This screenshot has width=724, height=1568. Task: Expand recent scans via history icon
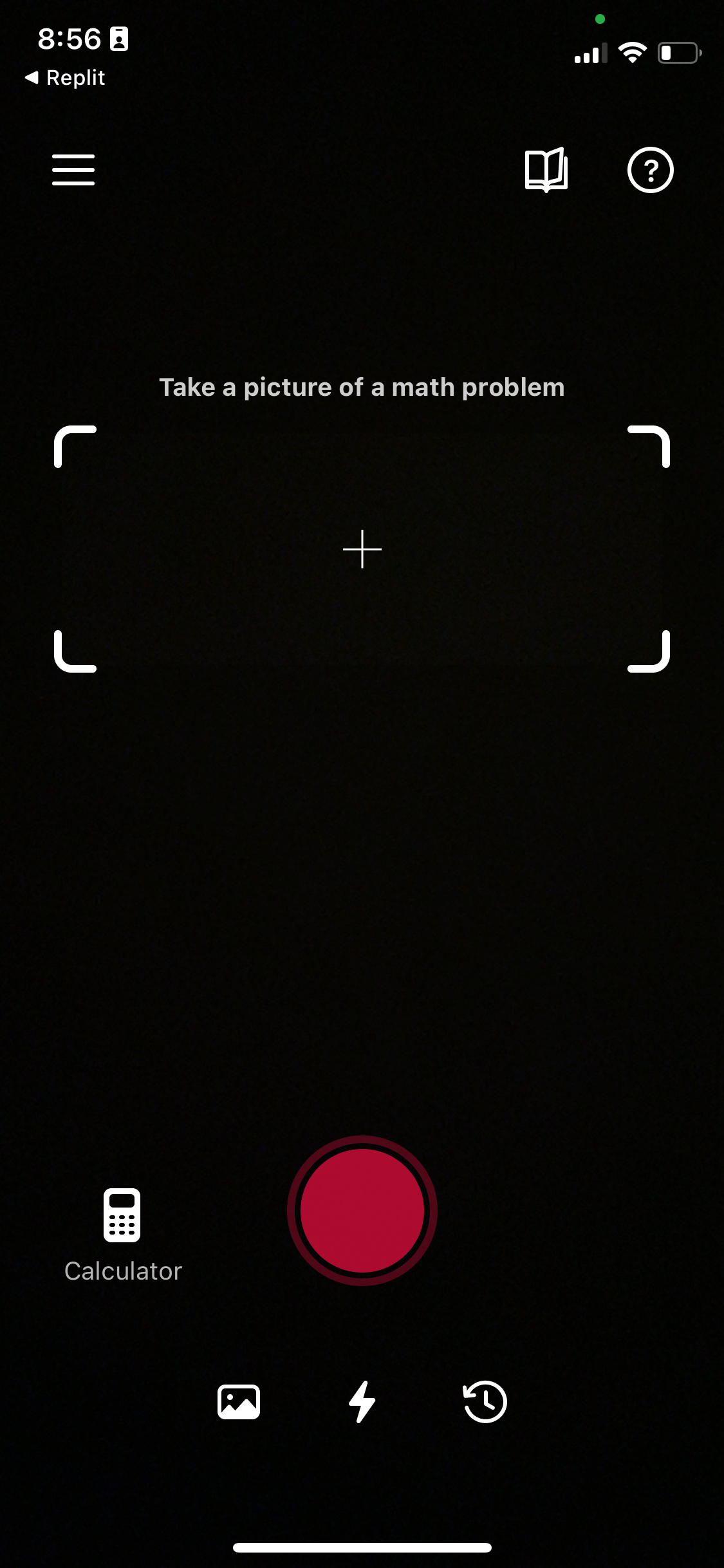click(x=483, y=1401)
